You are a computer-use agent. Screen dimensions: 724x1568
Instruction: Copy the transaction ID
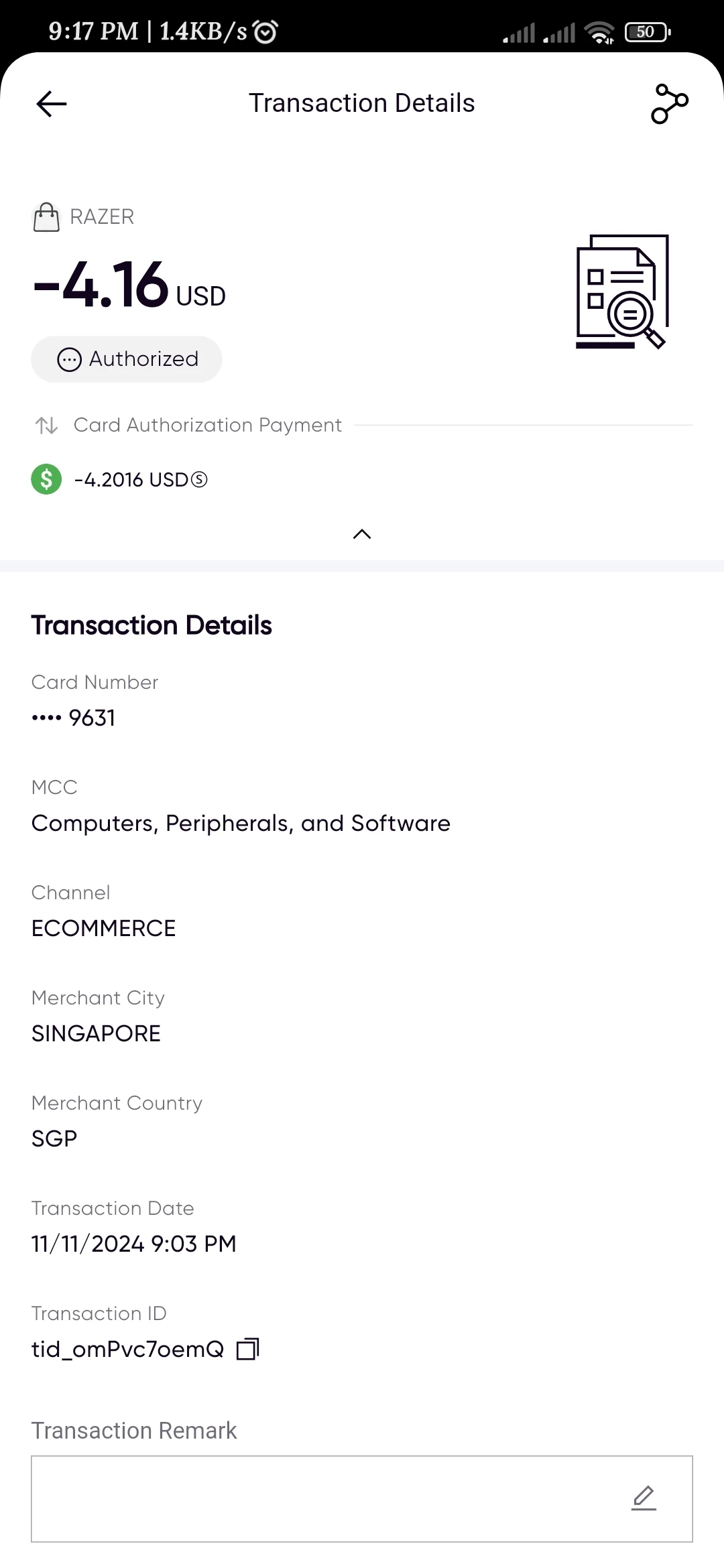coord(248,1349)
